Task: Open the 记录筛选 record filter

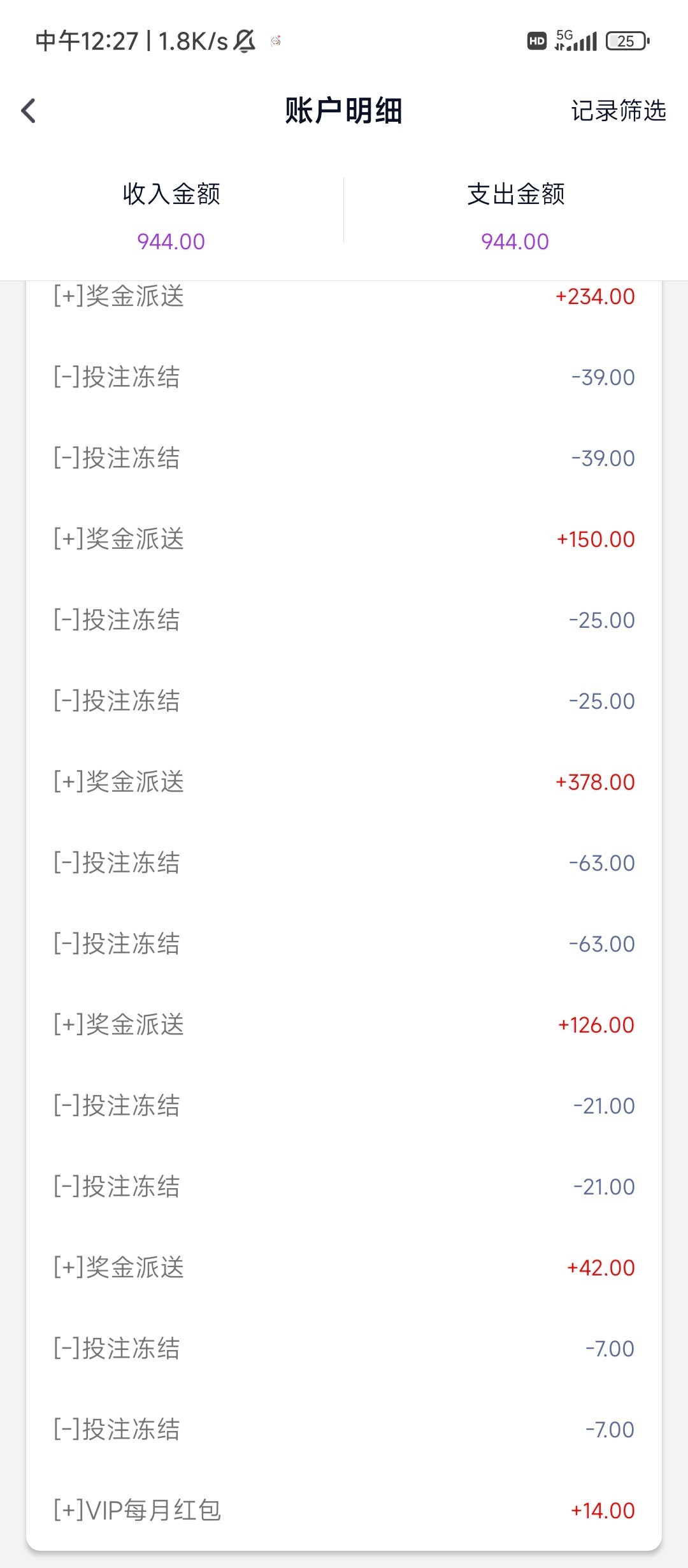Action: pos(618,111)
